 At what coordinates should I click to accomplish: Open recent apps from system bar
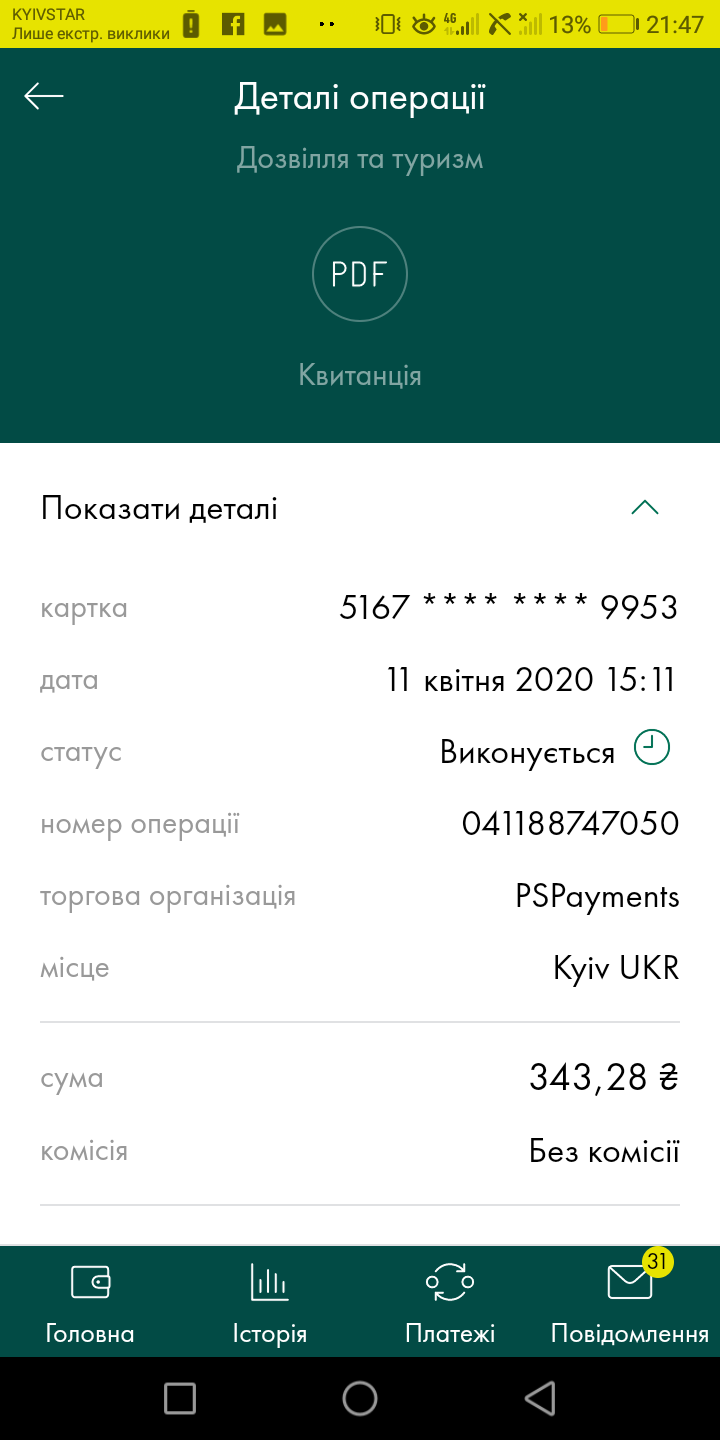[180, 1398]
